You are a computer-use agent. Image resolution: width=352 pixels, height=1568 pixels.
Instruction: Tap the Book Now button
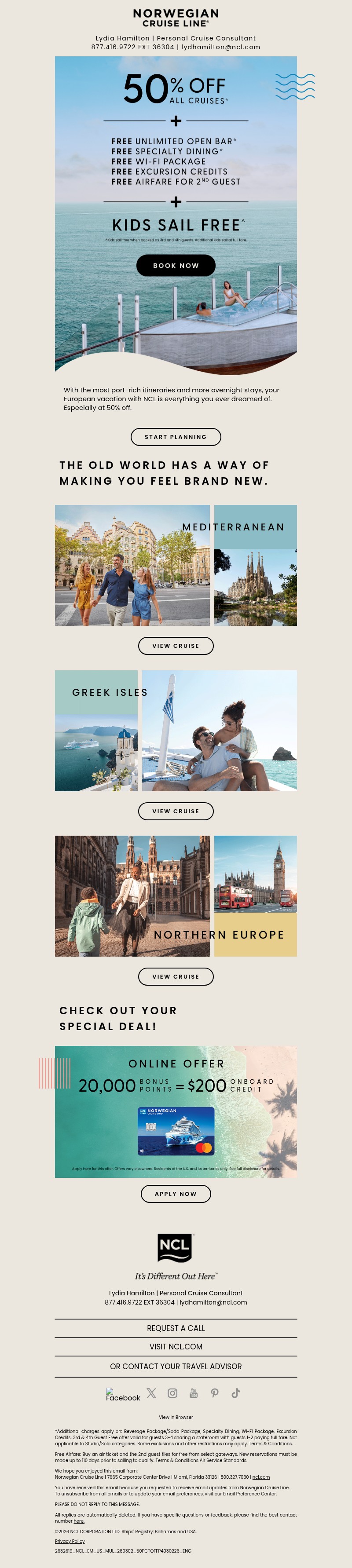pyautogui.click(x=176, y=265)
